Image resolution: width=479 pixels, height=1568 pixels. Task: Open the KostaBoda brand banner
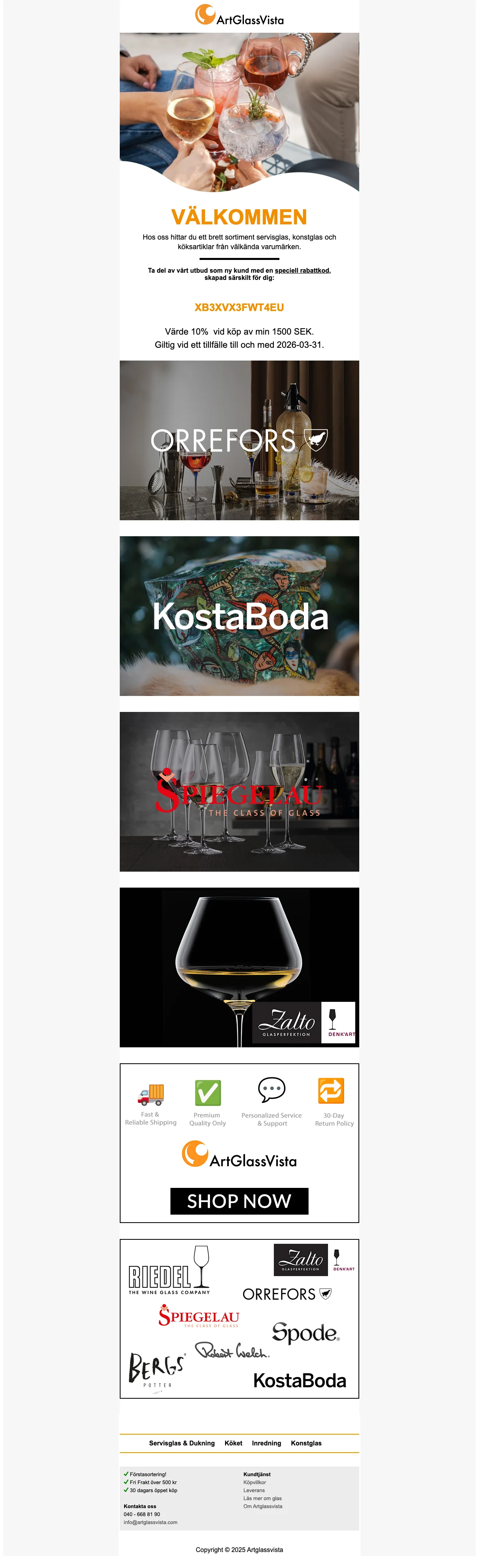(239, 615)
